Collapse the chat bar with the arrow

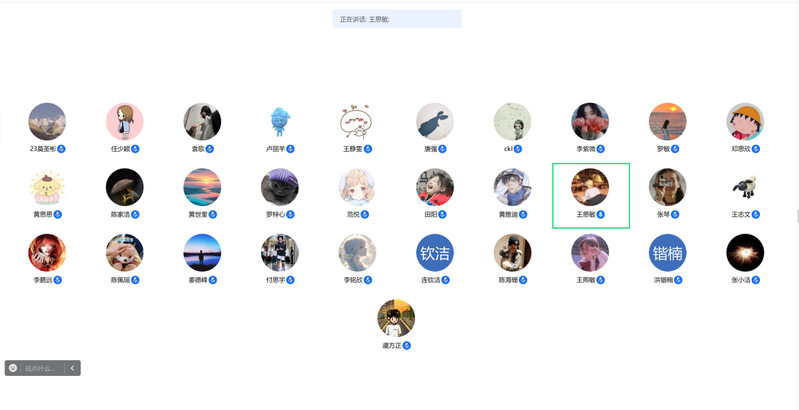pyautogui.click(x=72, y=368)
